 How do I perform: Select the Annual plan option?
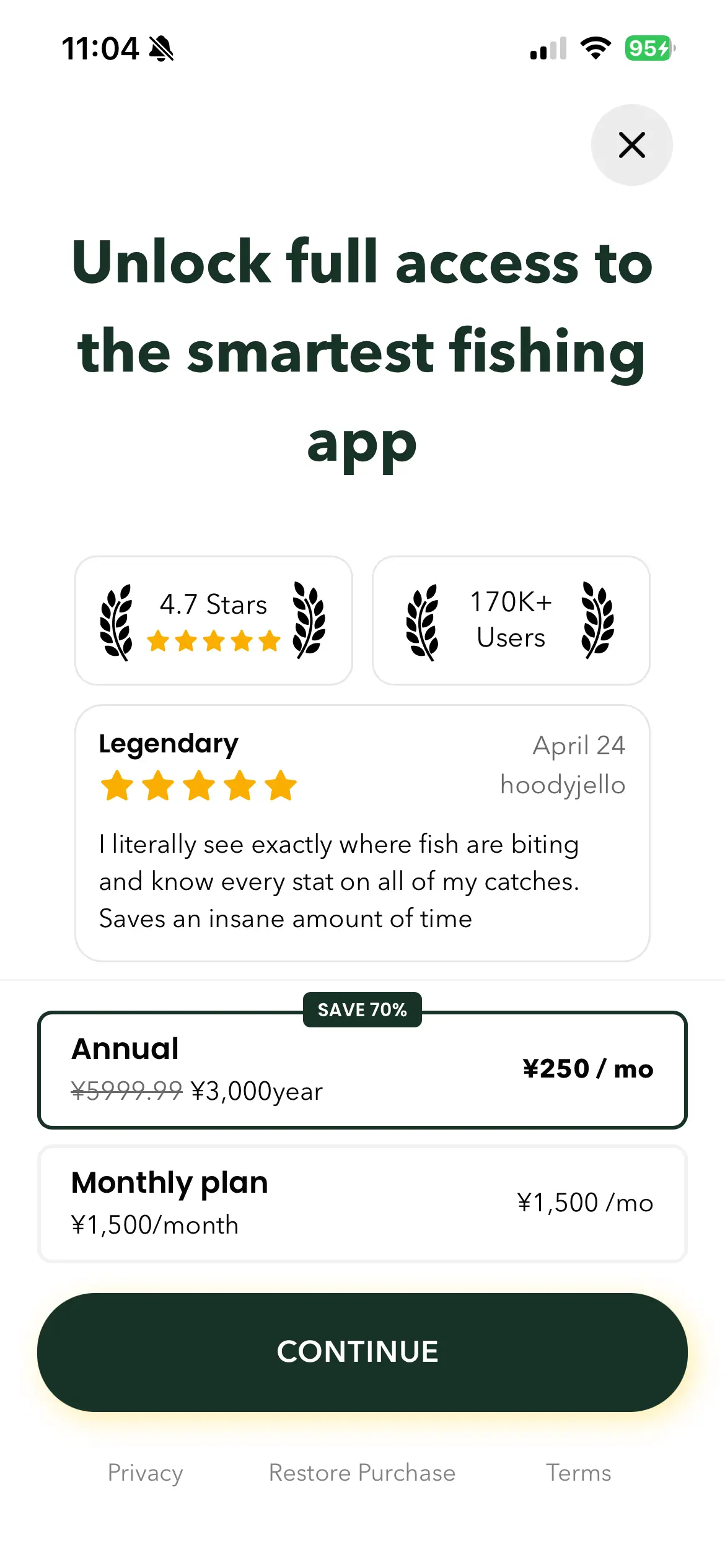click(362, 1070)
